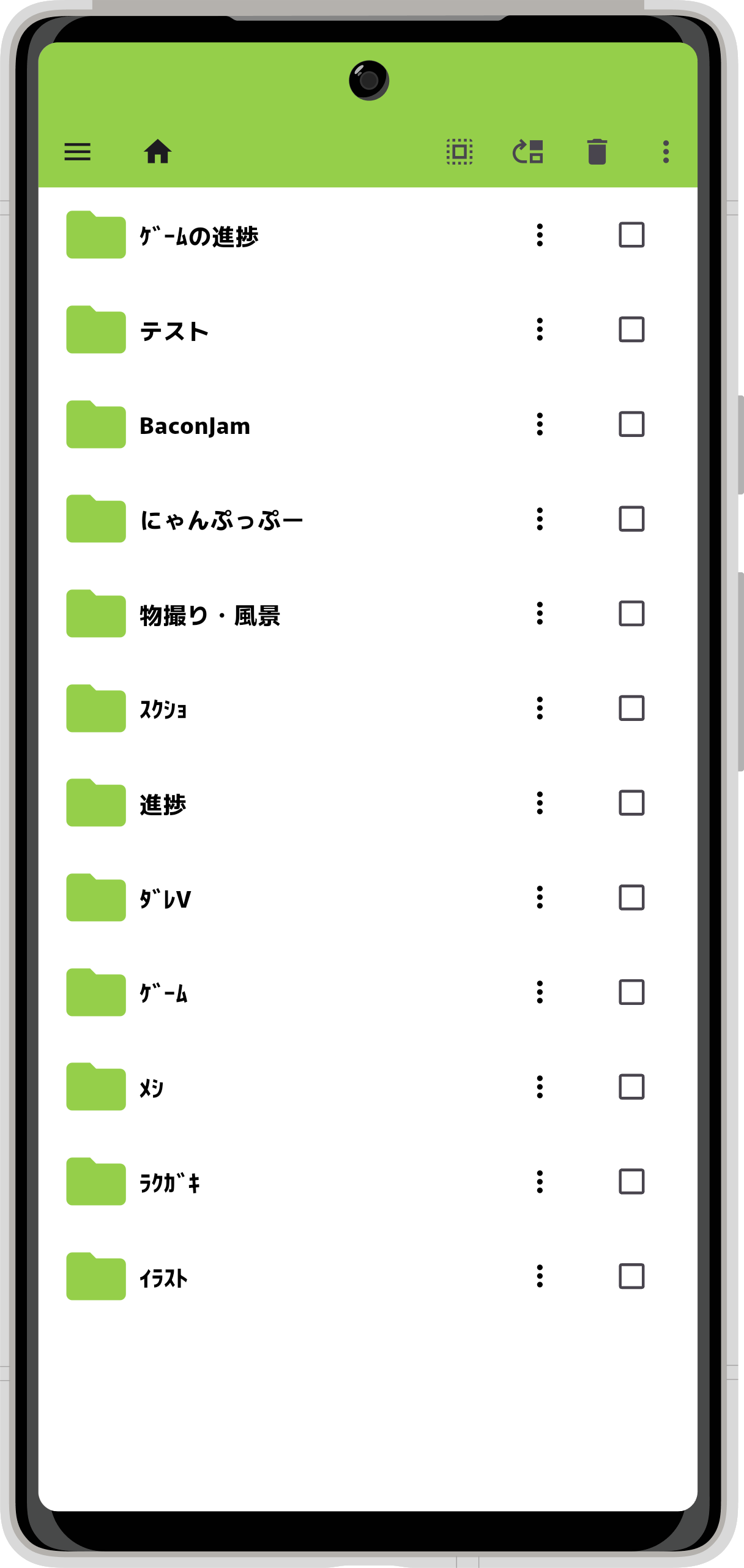Go to the home folder
The width and height of the screenshot is (744, 1568).
click(x=157, y=151)
